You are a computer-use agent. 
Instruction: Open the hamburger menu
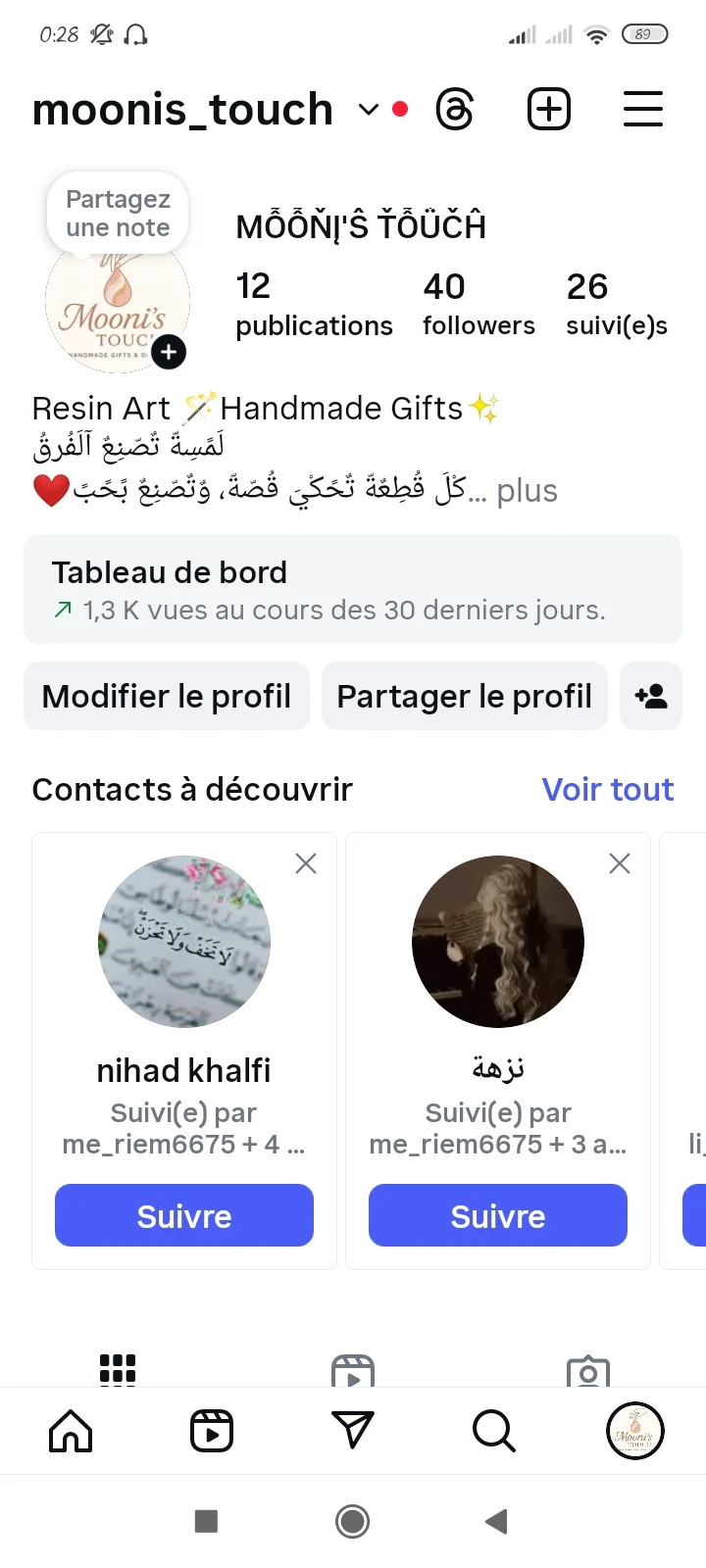643,109
